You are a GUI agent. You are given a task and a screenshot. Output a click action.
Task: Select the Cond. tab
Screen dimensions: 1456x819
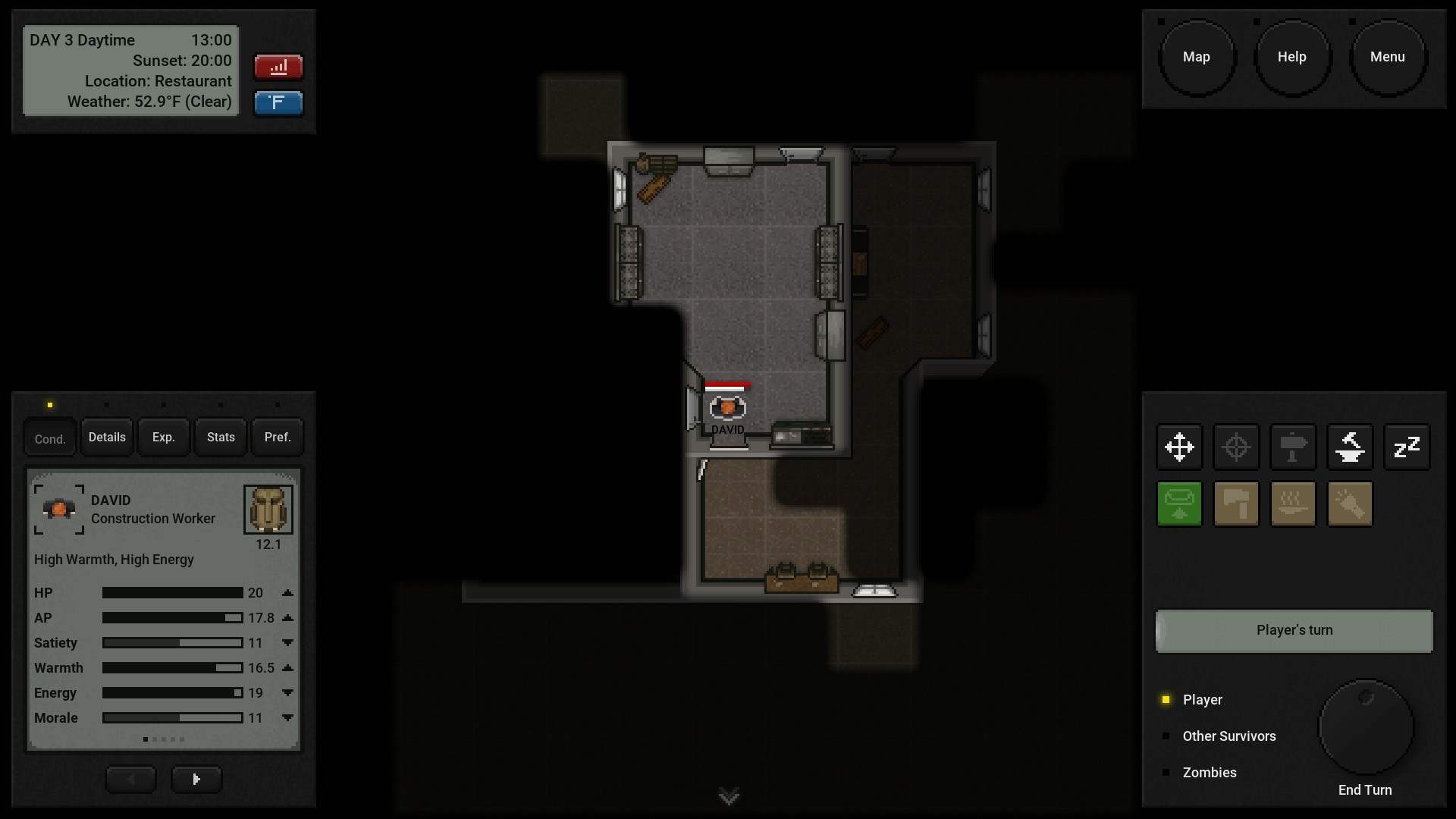tap(50, 439)
